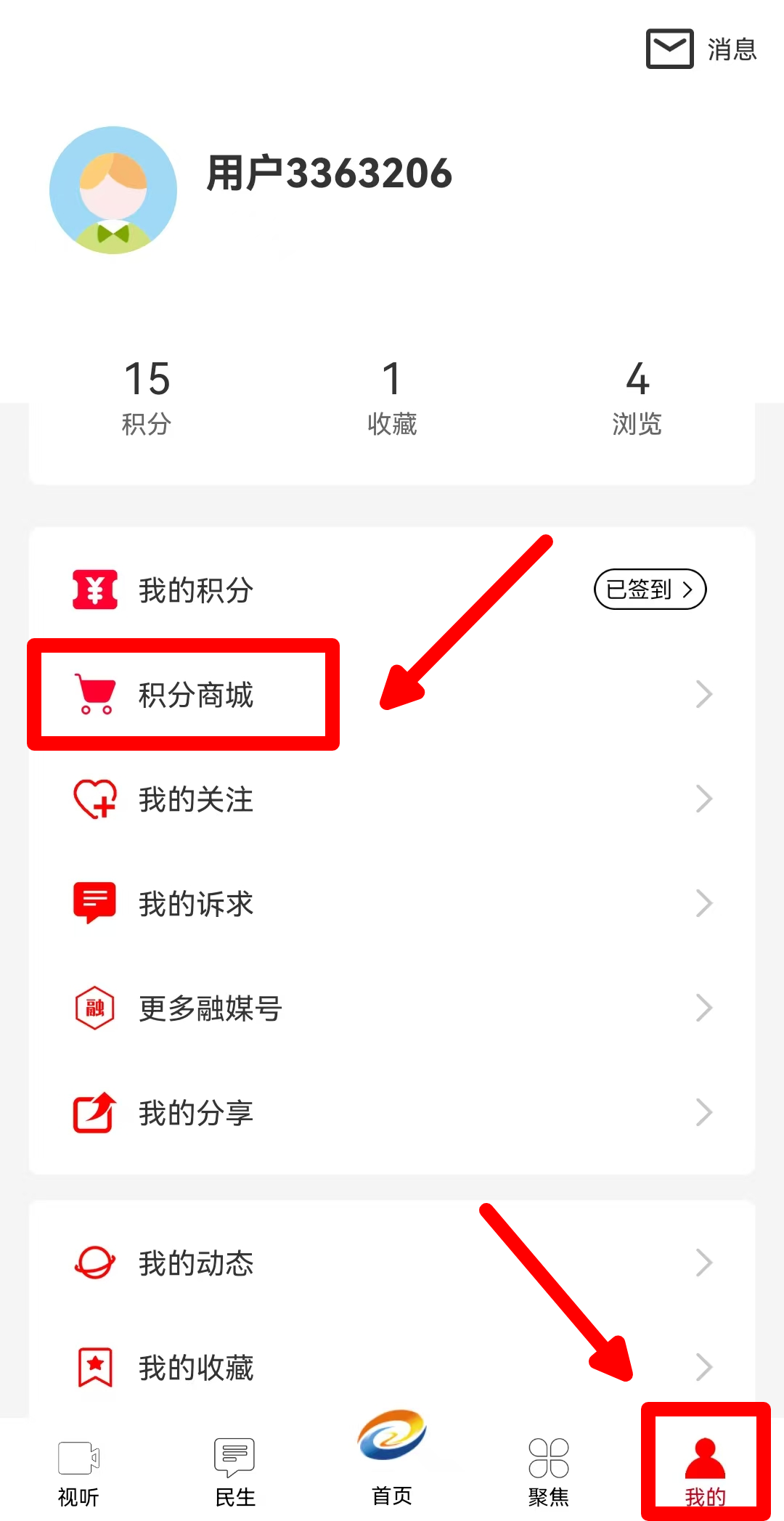Open 积分商城 points mall

tap(196, 695)
